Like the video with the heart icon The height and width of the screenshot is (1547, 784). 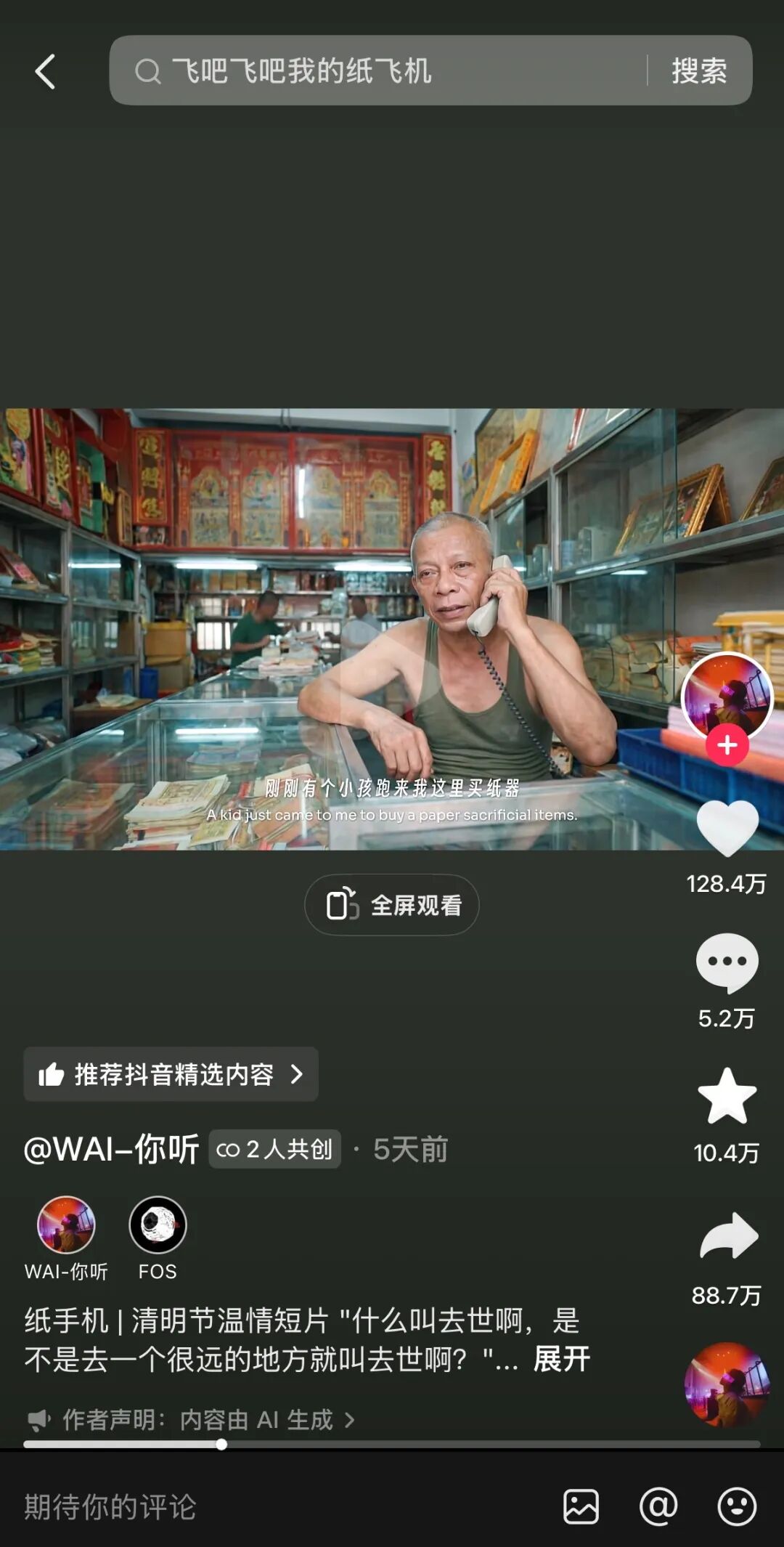(x=727, y=828)
